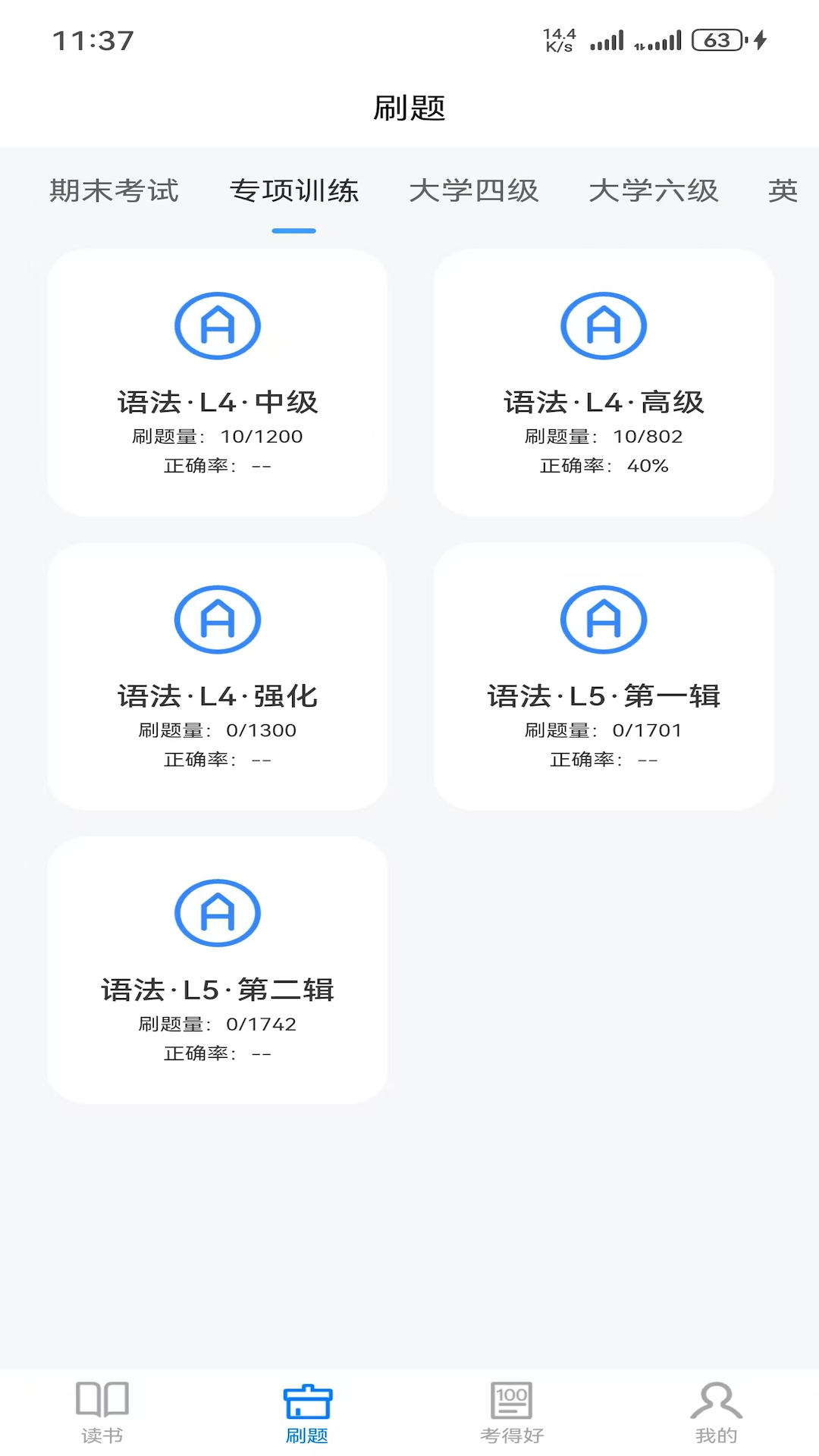This screenshot has width=819, height=1456.
Task: Switch to the 期末考试 tab
Action: click(x=114, y=192)
